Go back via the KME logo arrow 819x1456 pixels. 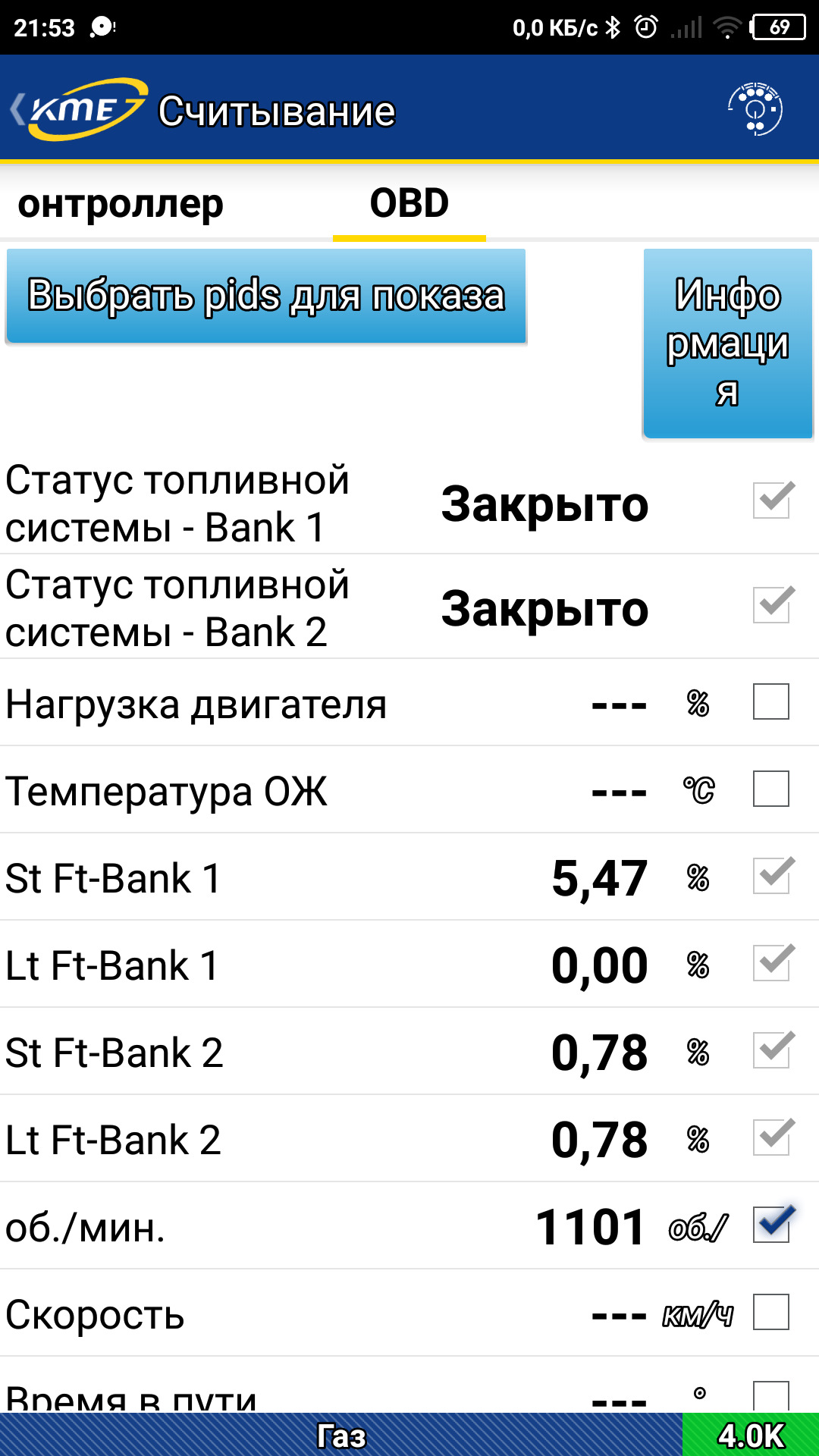76,110
